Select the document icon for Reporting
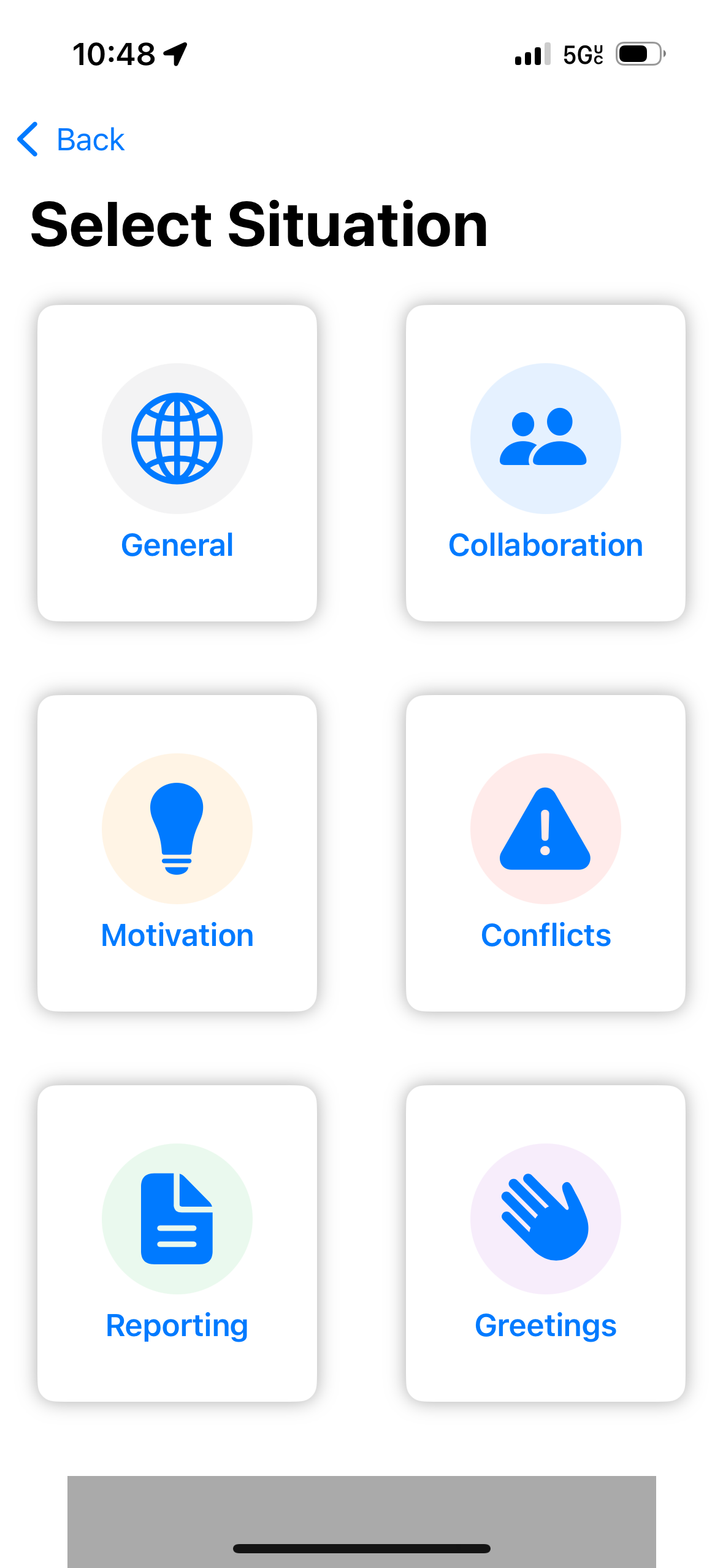 point(177,1218)
